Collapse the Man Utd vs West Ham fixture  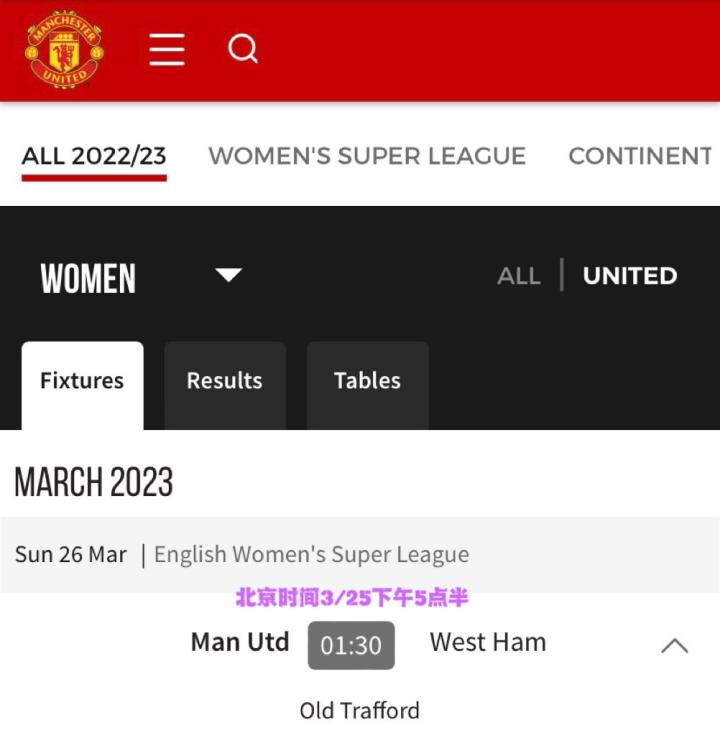[x=675, y=645]
